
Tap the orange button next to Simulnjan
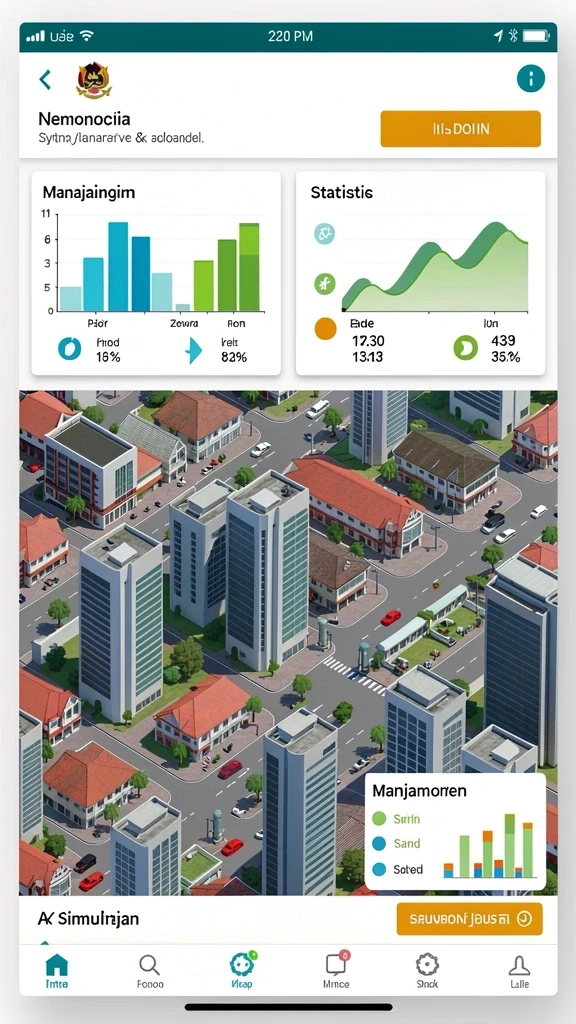[x=470, y=919]
